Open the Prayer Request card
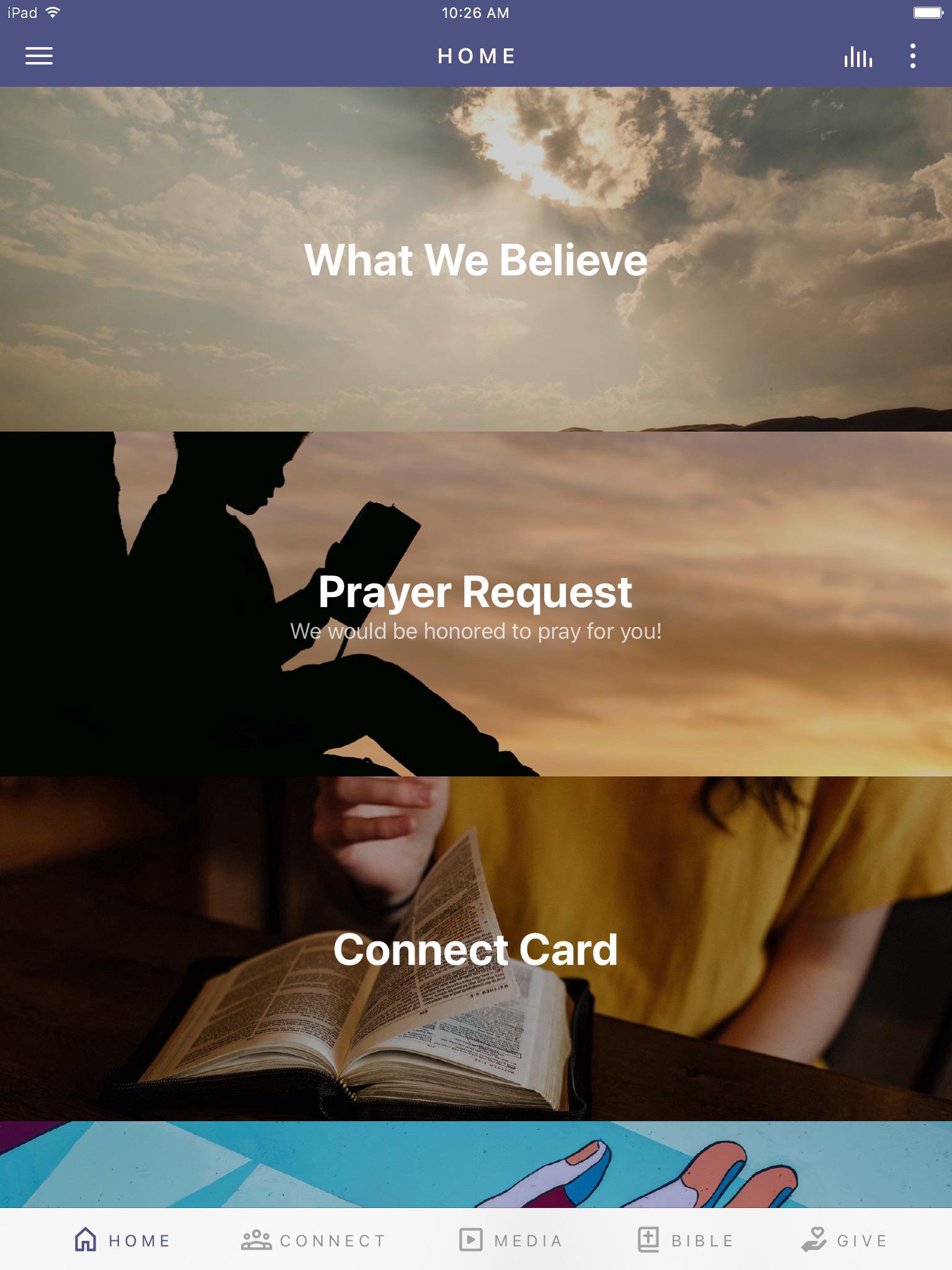 tap(476, 603)
